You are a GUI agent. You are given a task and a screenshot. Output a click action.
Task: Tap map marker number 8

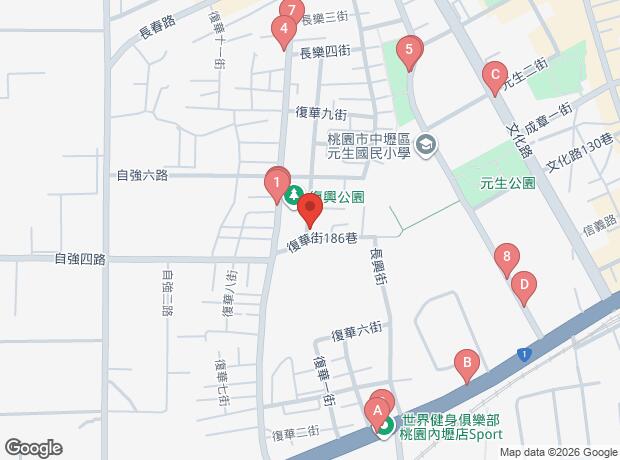507,258
